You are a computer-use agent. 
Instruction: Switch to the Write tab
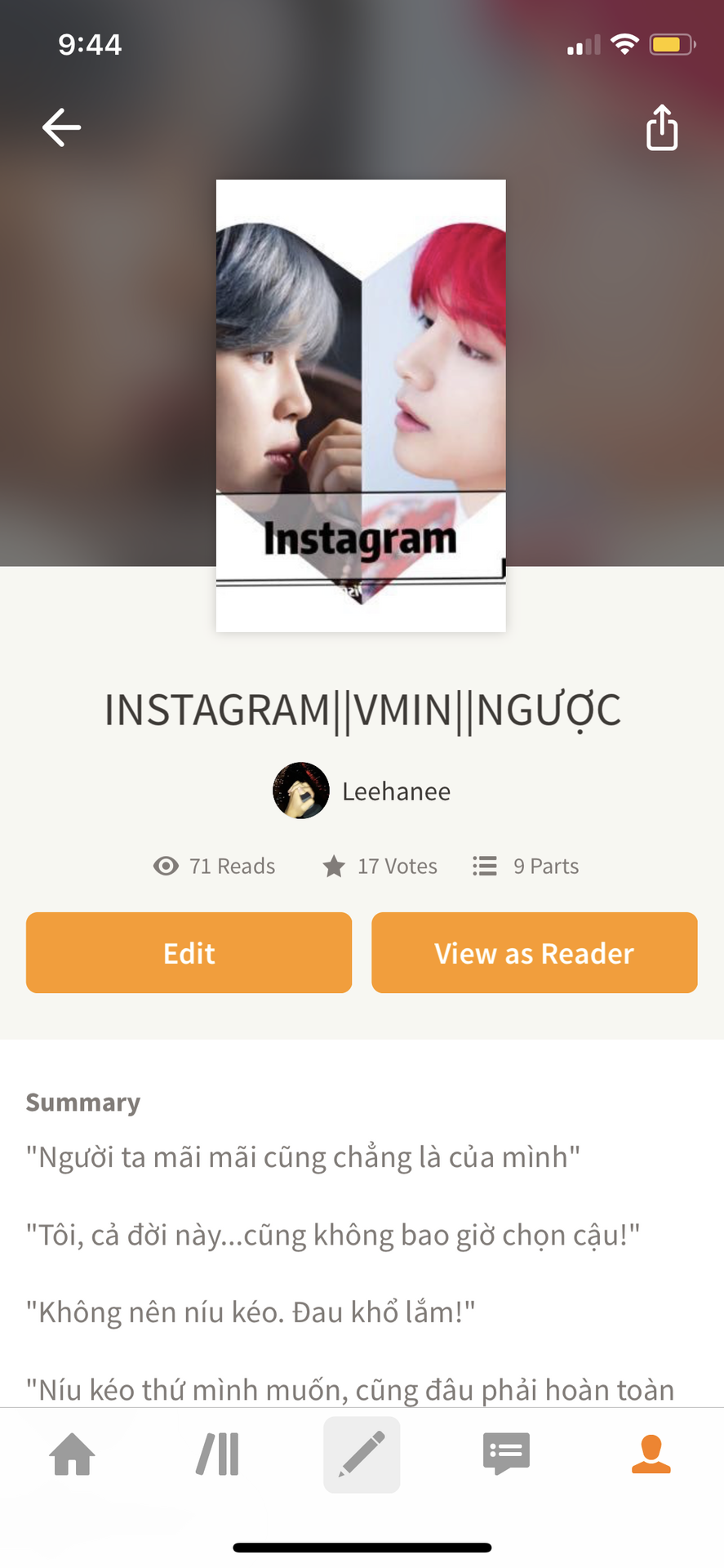(x=362, y=1454)
